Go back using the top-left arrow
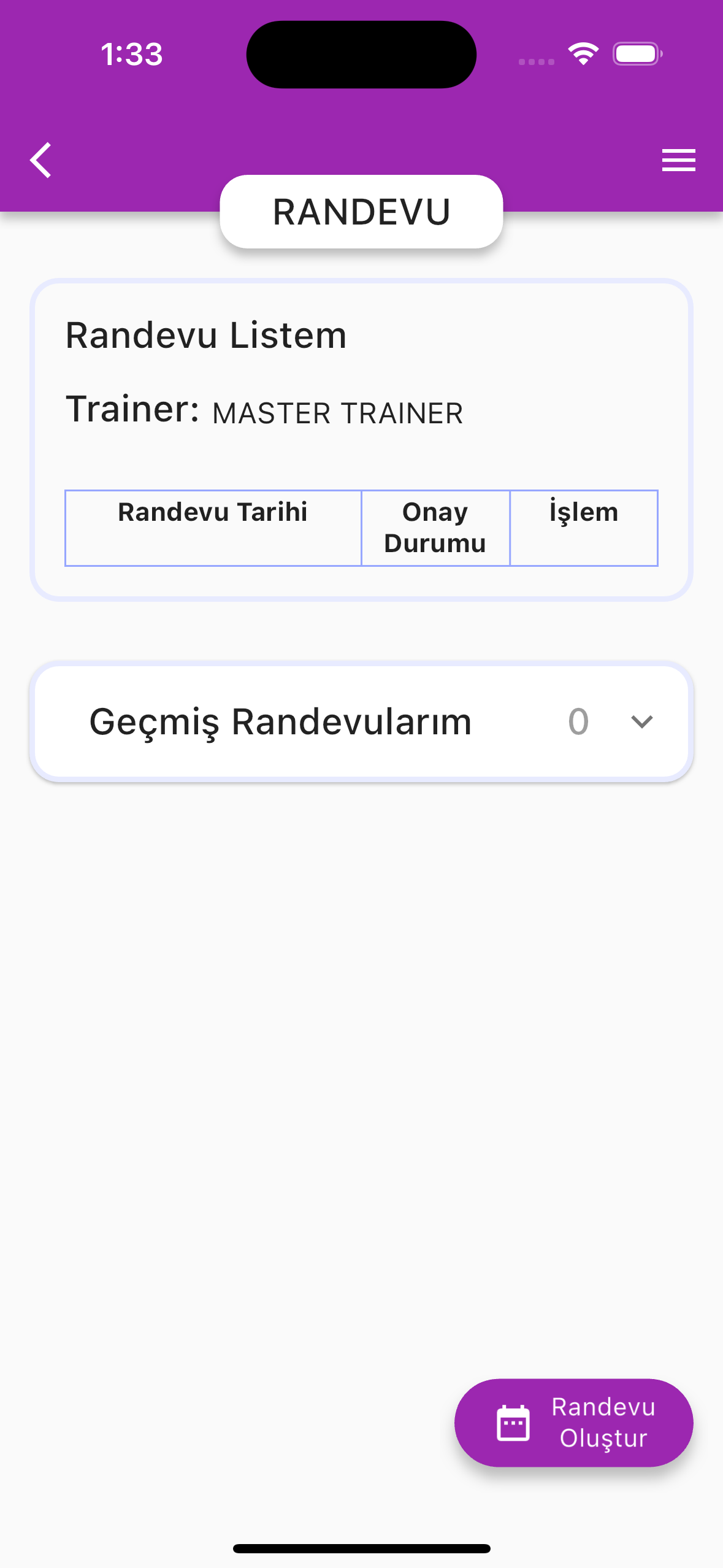The height and width of the screenshot is (1568, 723). point(40,160)
